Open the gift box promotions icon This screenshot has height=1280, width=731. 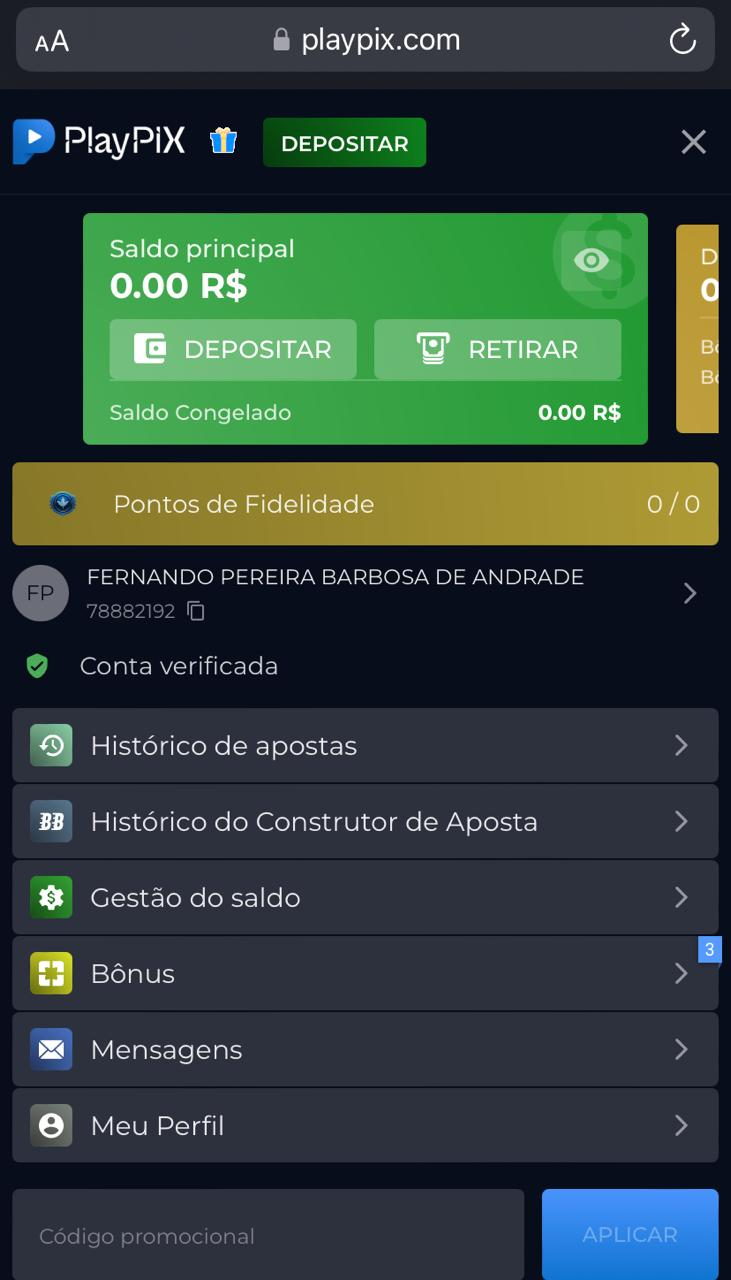coord(223,141)
